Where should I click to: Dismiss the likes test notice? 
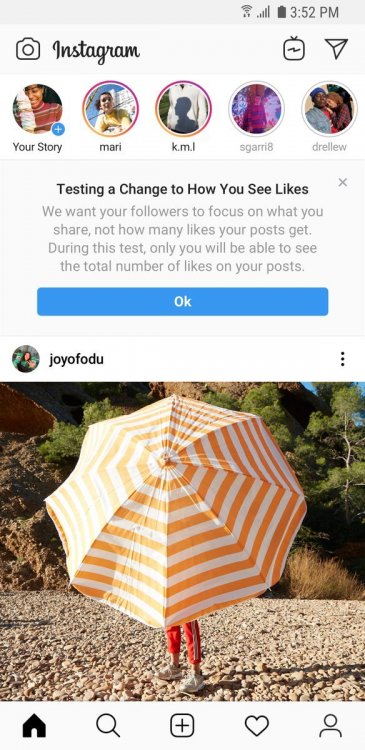pos(343,182)
